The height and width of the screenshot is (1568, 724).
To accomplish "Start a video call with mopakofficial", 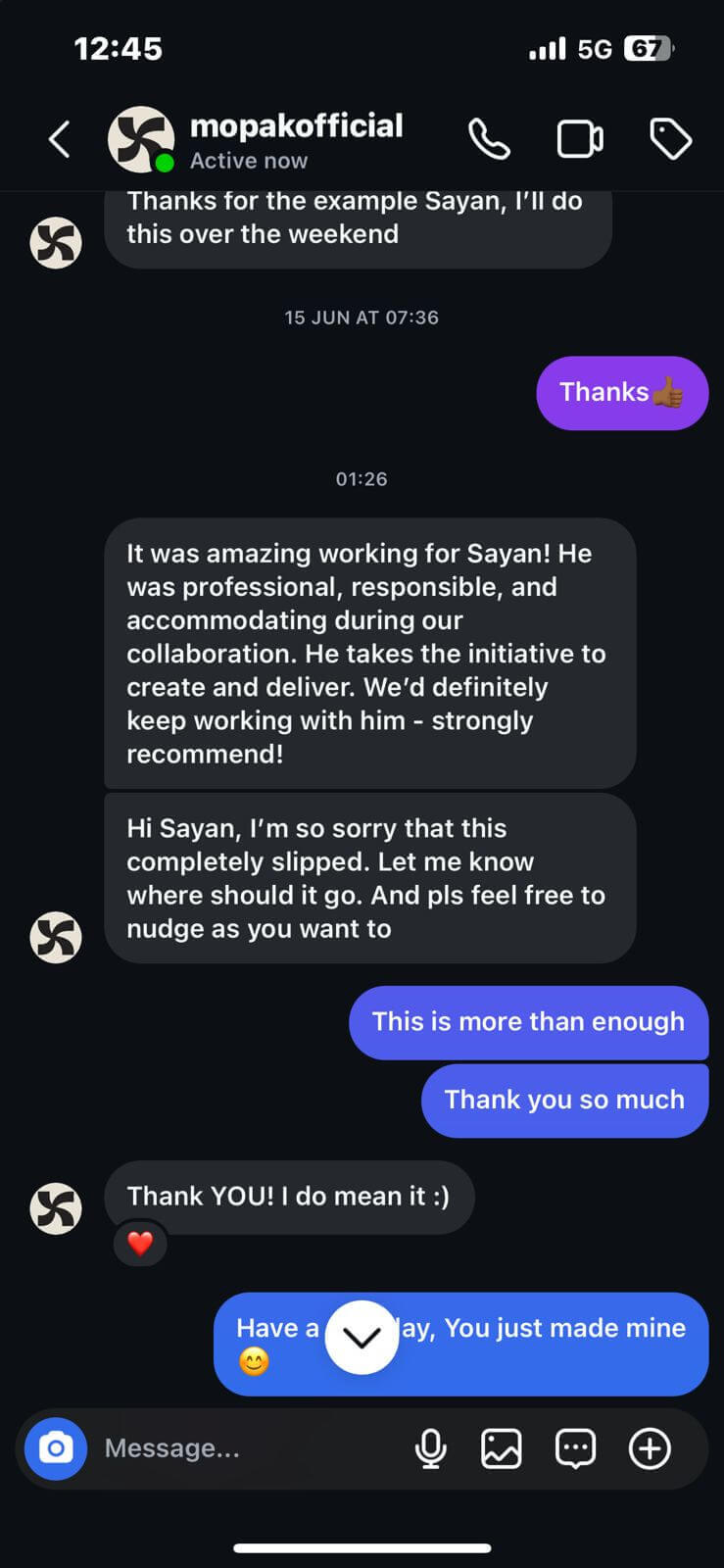I will pos(579,139).
